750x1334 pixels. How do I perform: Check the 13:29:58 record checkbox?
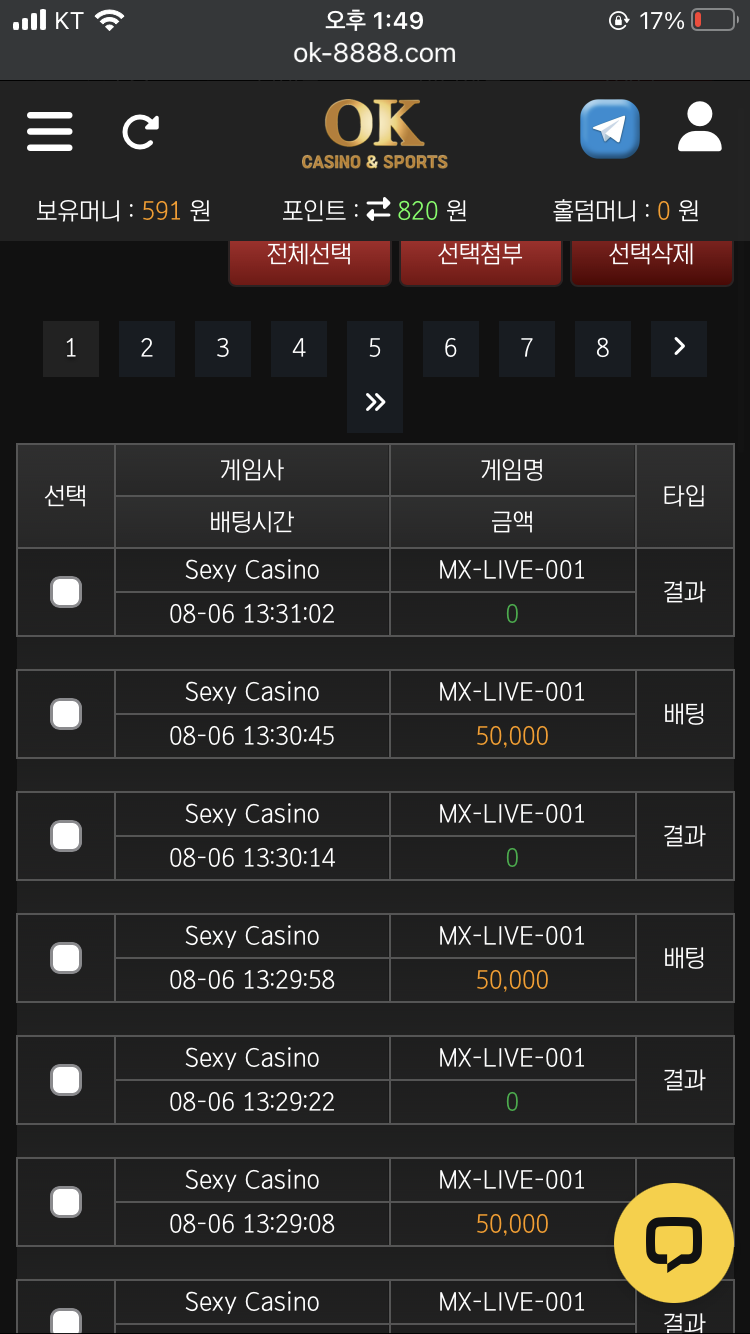(x=66, y=958)
